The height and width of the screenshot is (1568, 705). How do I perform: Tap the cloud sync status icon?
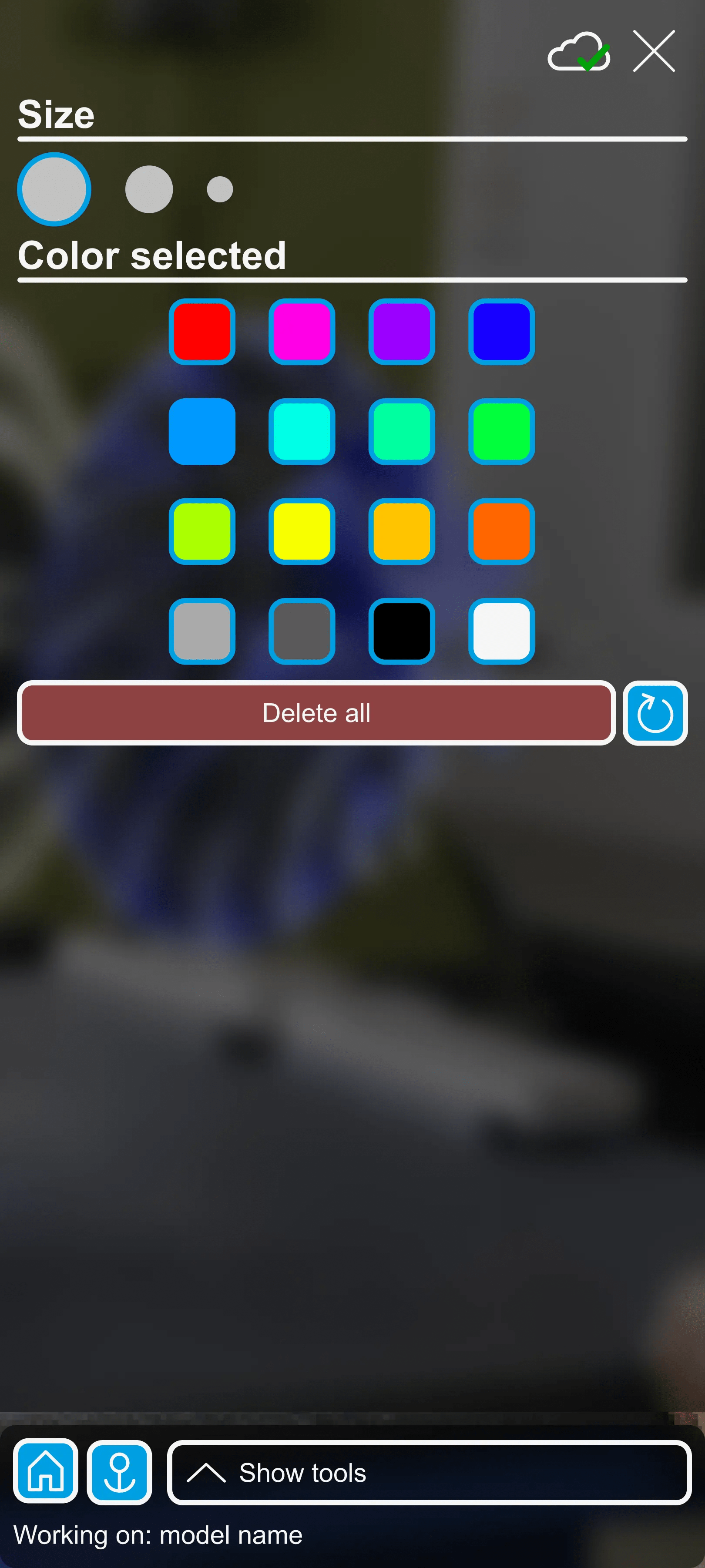pyautogui.click(x=579, y=52)
